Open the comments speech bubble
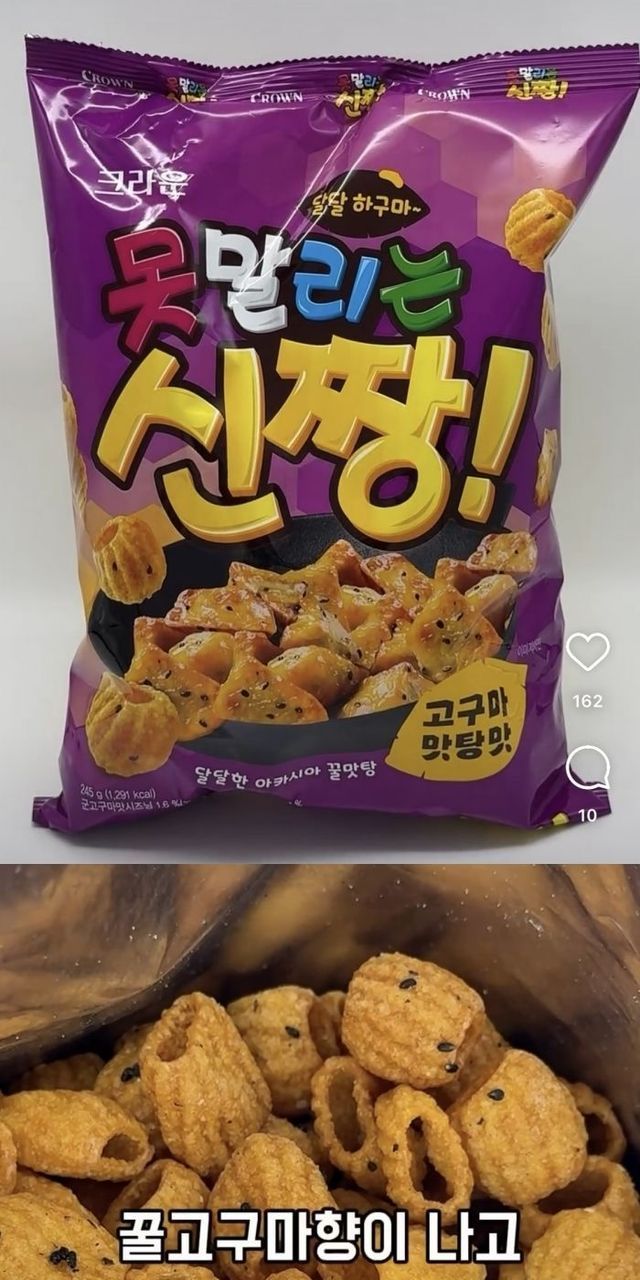This screenshot has height=1280, width=640. [x=588, y=769]
